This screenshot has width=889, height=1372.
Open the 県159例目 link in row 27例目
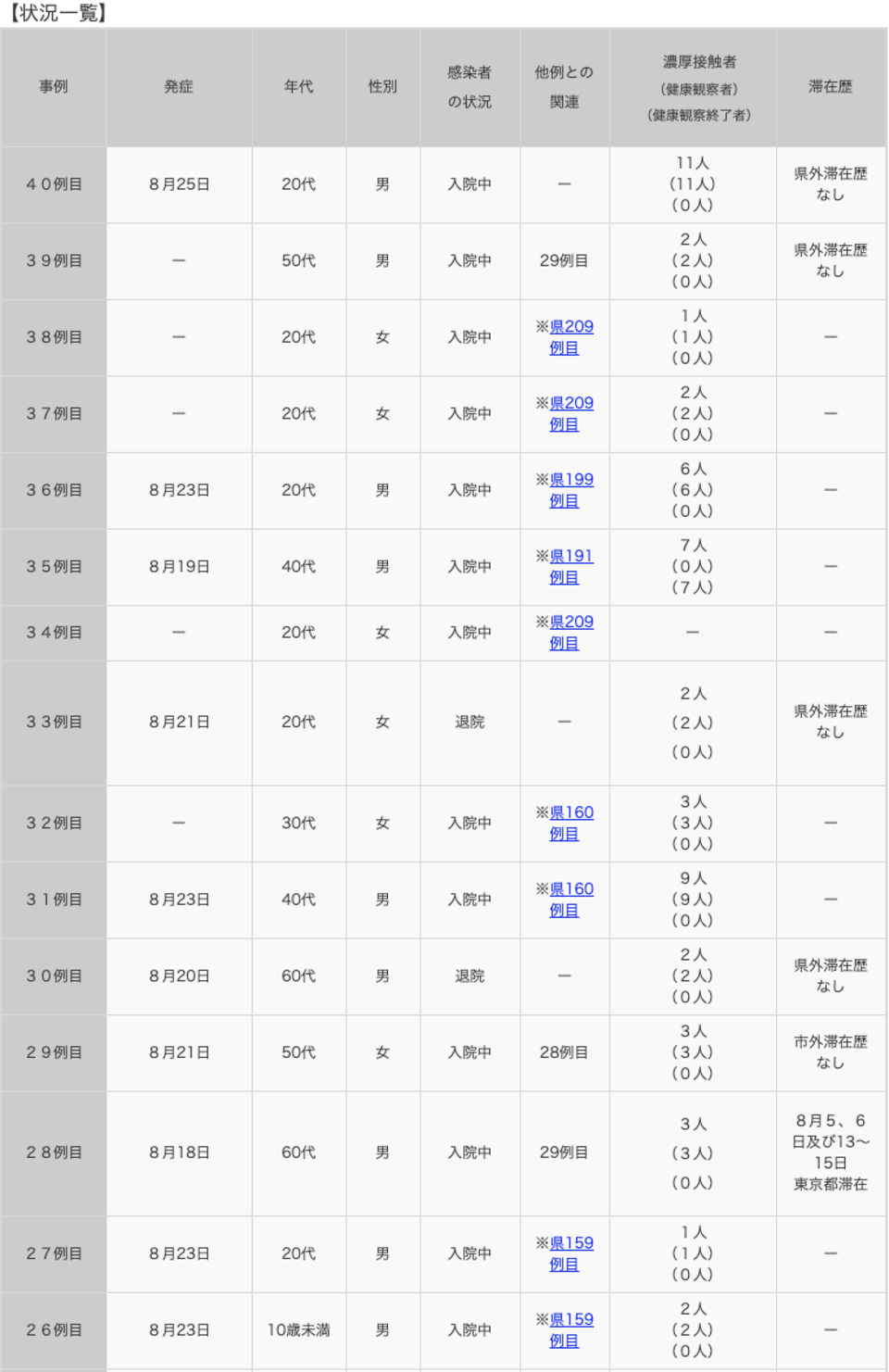click(x=571, y=1244)
